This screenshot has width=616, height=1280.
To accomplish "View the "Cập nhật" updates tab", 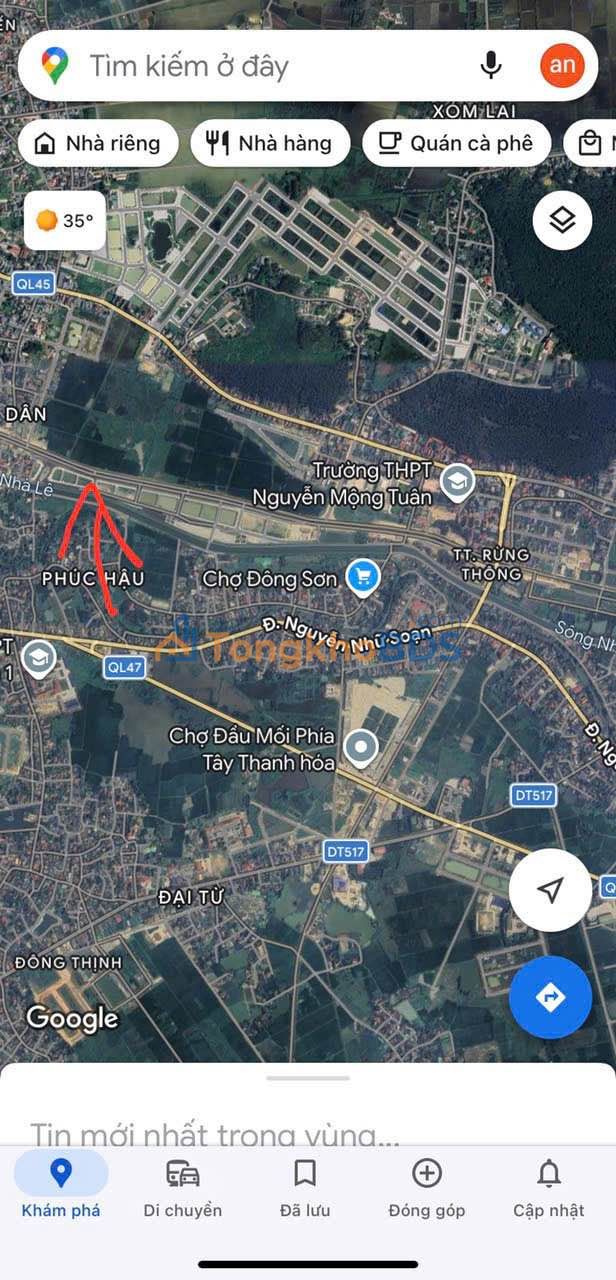I will coord(549,1185).
